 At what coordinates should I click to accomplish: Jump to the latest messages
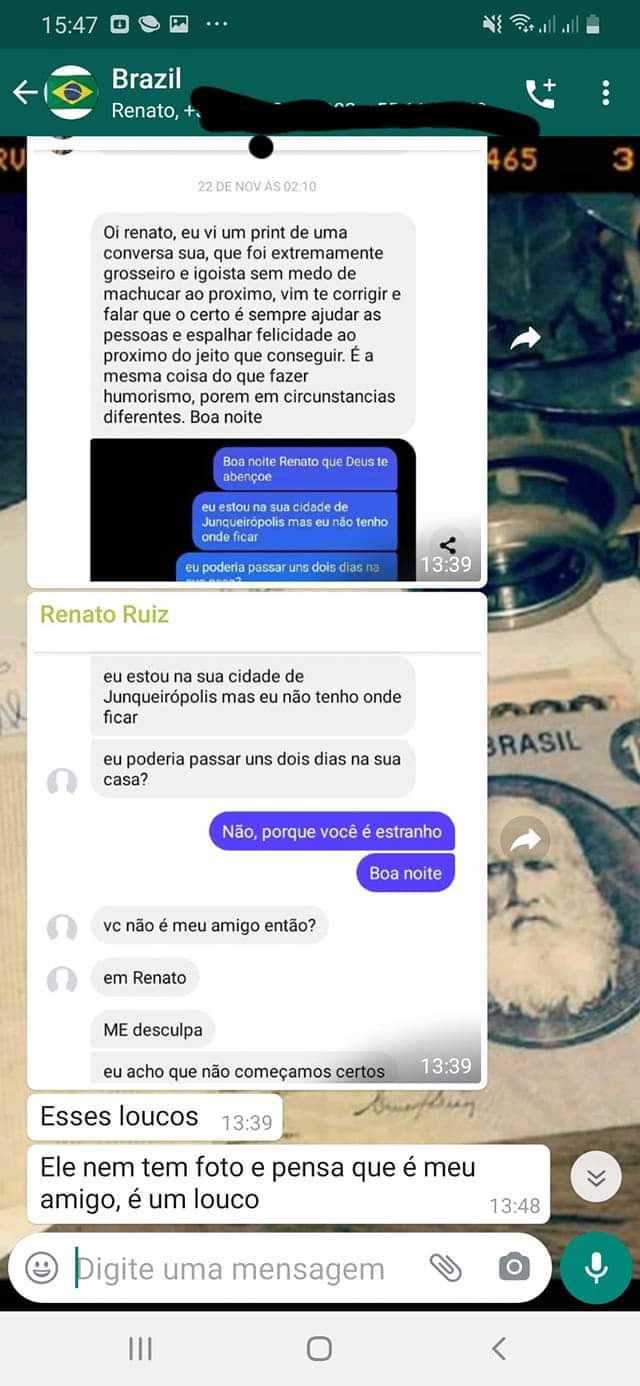tap(596, 1178)
